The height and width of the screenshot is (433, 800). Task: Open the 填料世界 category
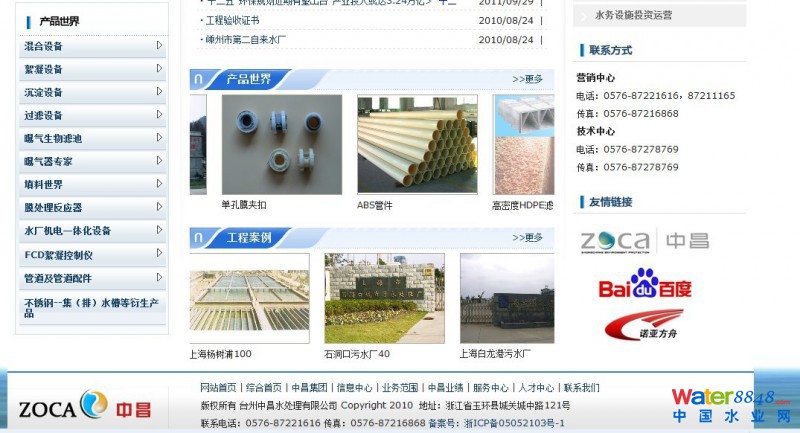pos(44,184)
